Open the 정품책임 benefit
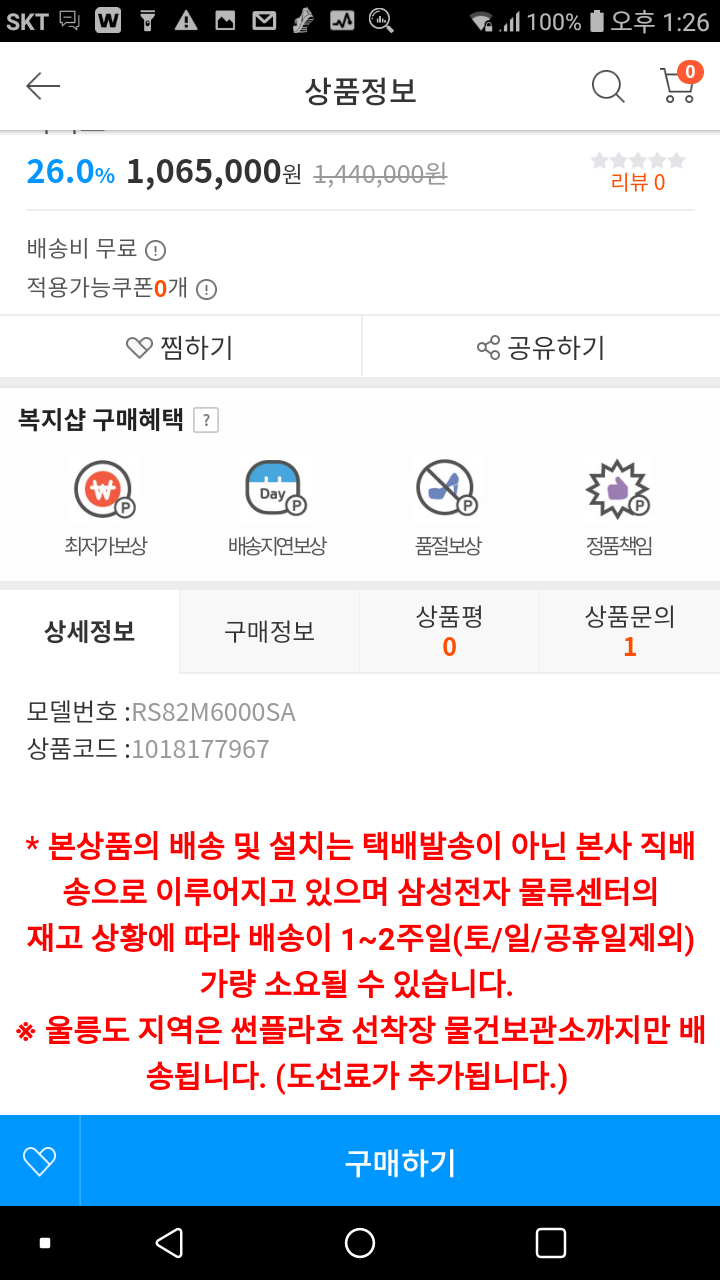Image resolution: width=720 pixels, height=1280 pixels. (618, 505)
